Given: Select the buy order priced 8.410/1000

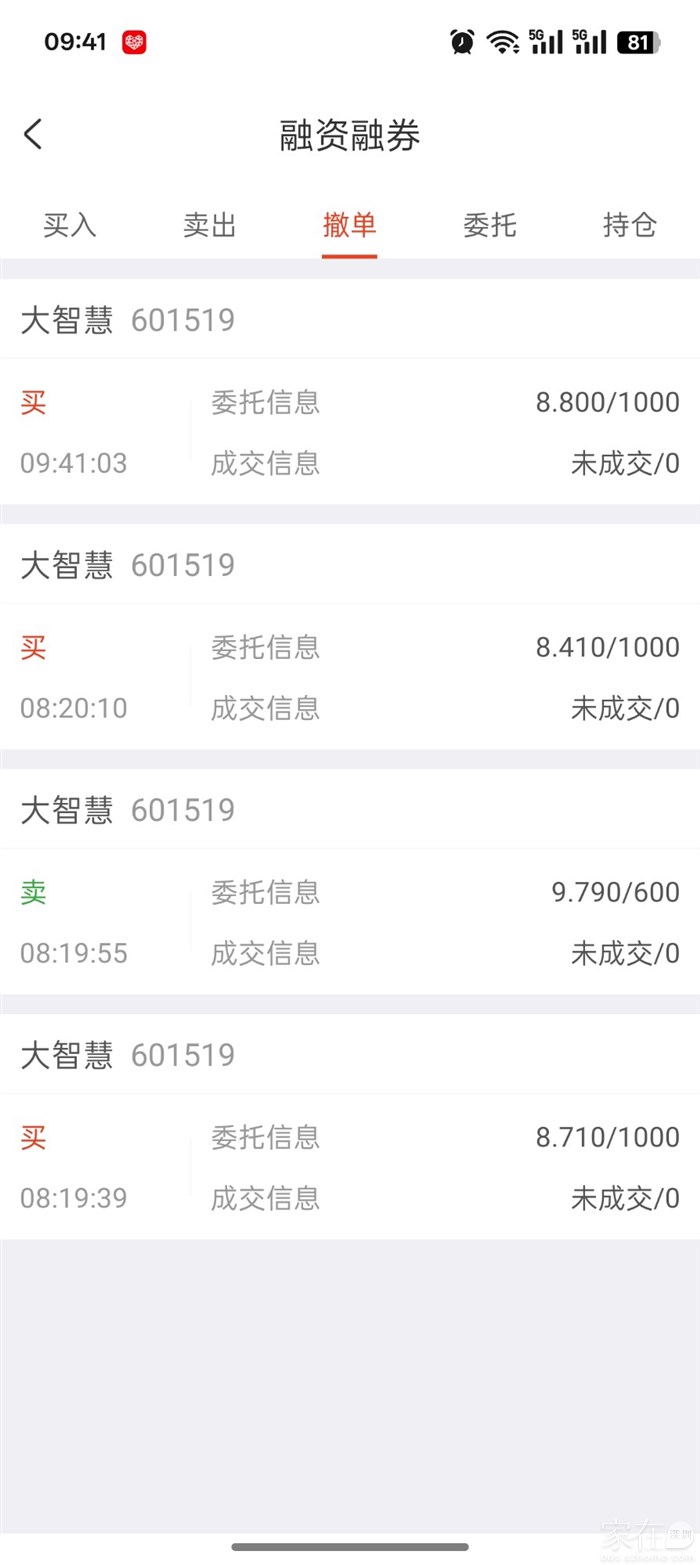Looking at the screenshot, I should click(350, 677).
